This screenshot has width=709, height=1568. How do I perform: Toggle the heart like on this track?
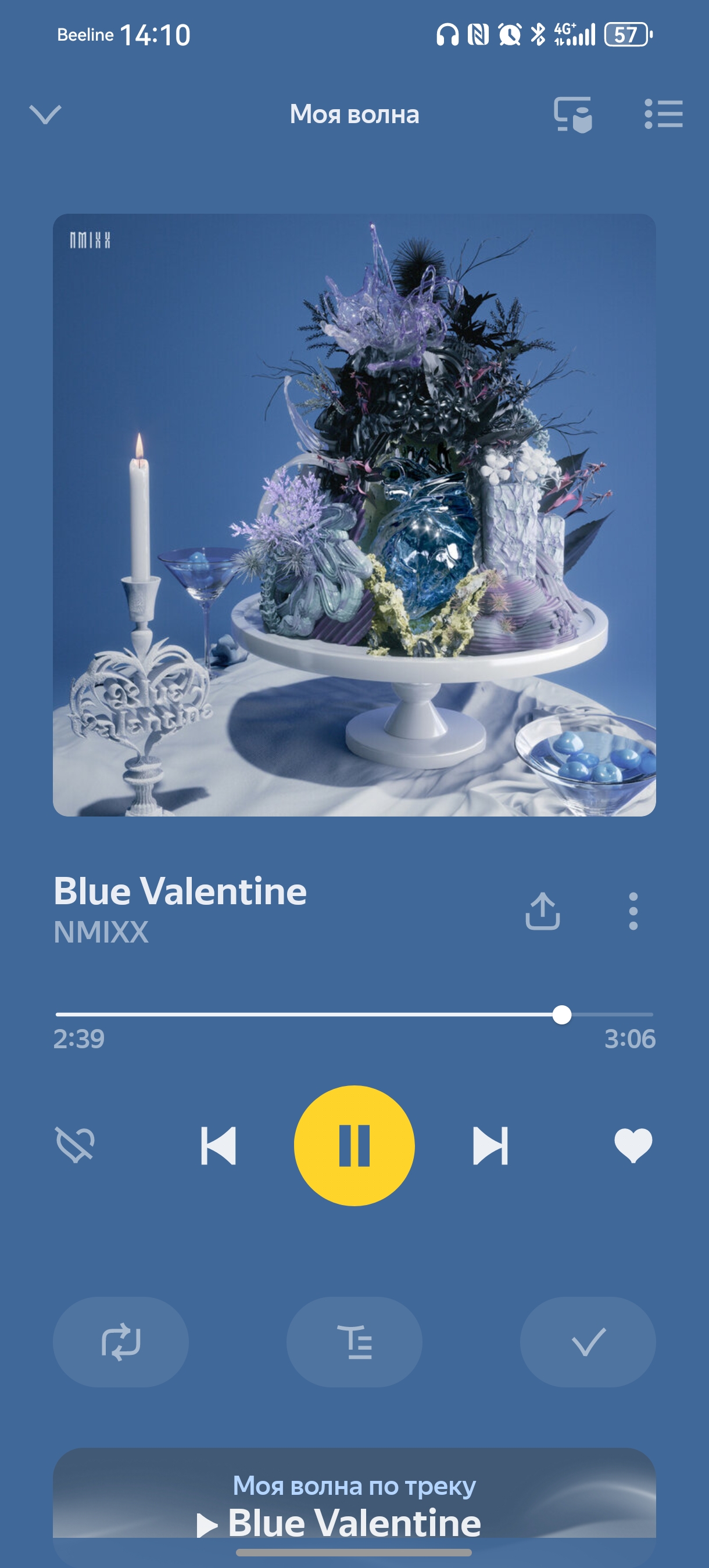click(x=633, y=1145)
